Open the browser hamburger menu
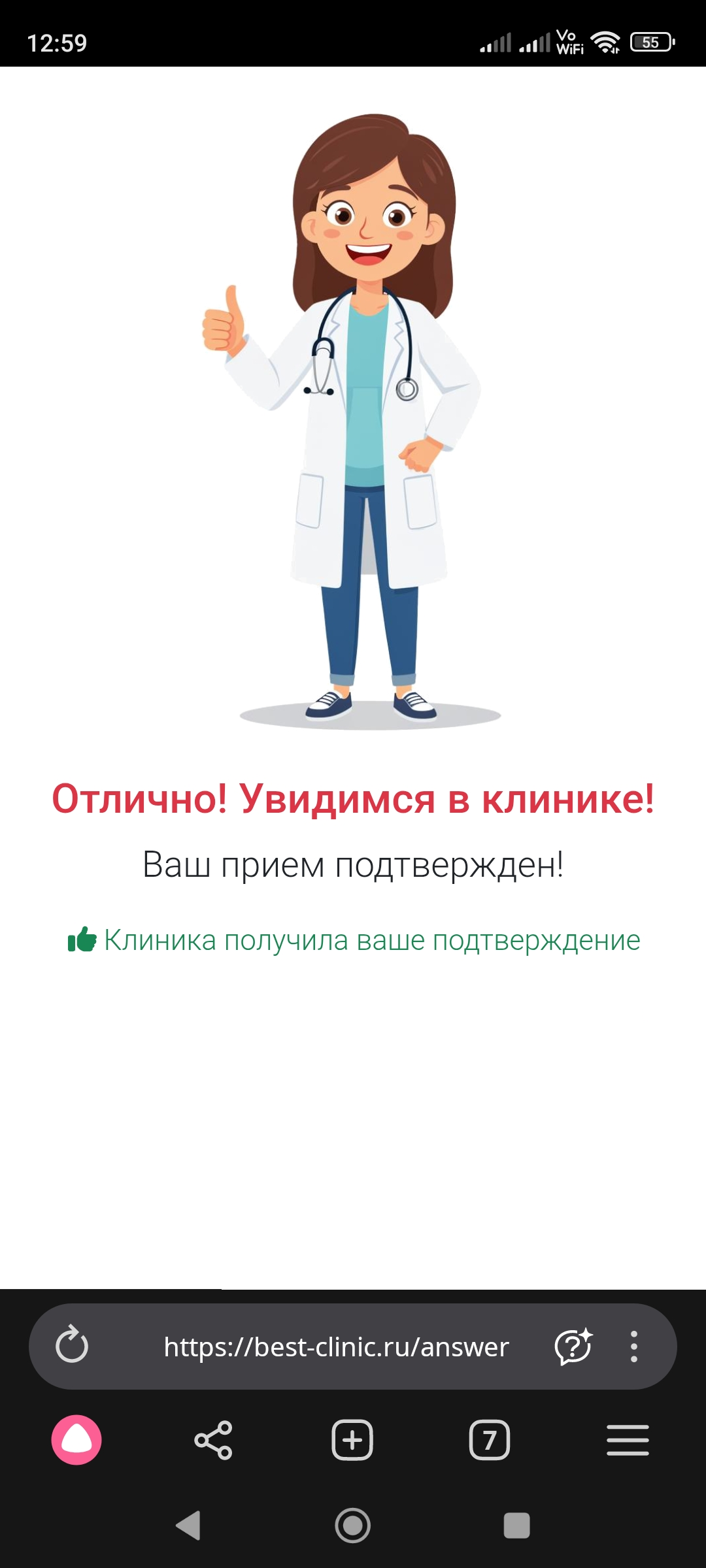This screenshot has width=706, height=1568. point(628,1440)
